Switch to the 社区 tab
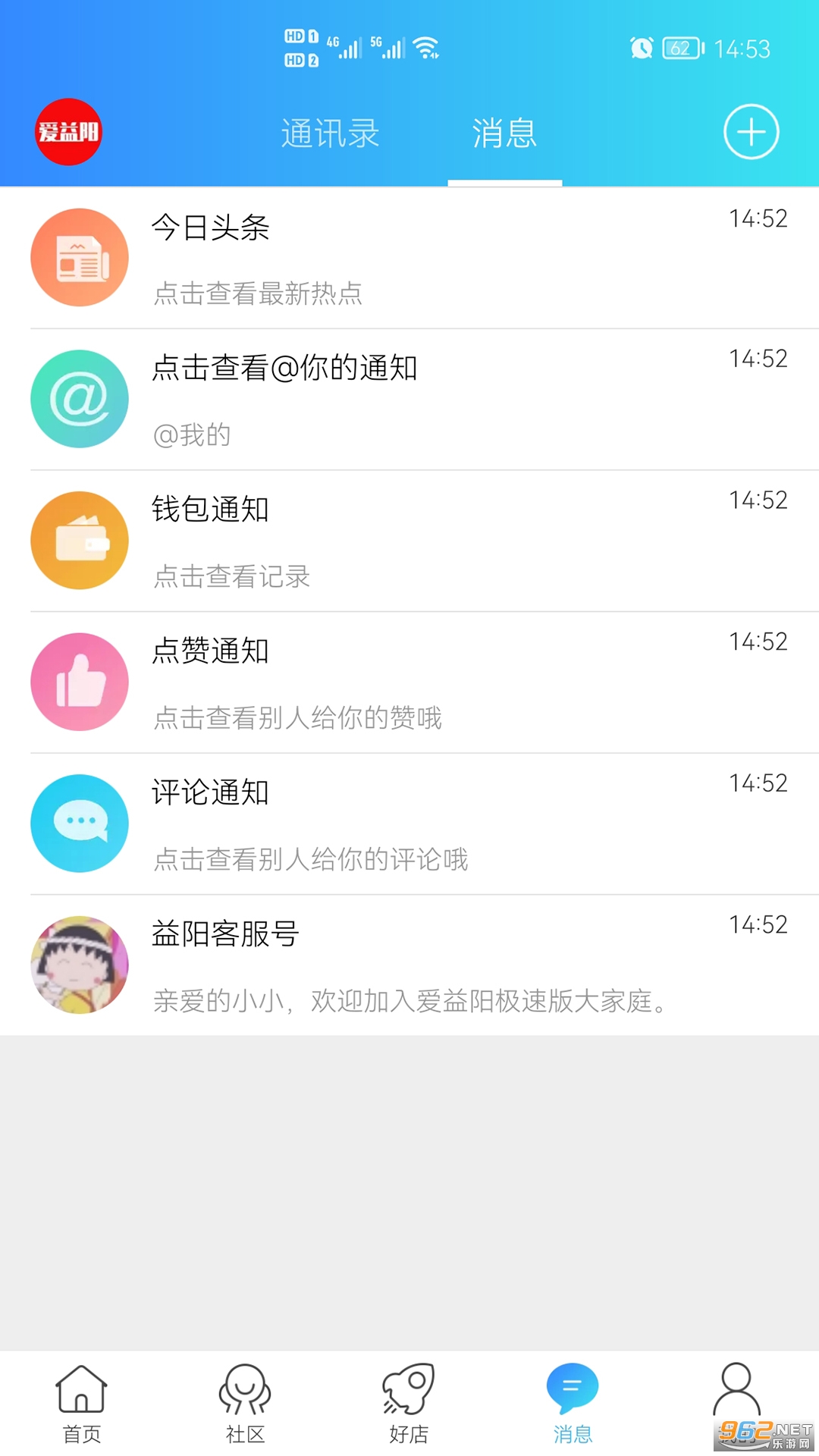The width and height of the screenshot is (819, 1456). (245, 1403)
